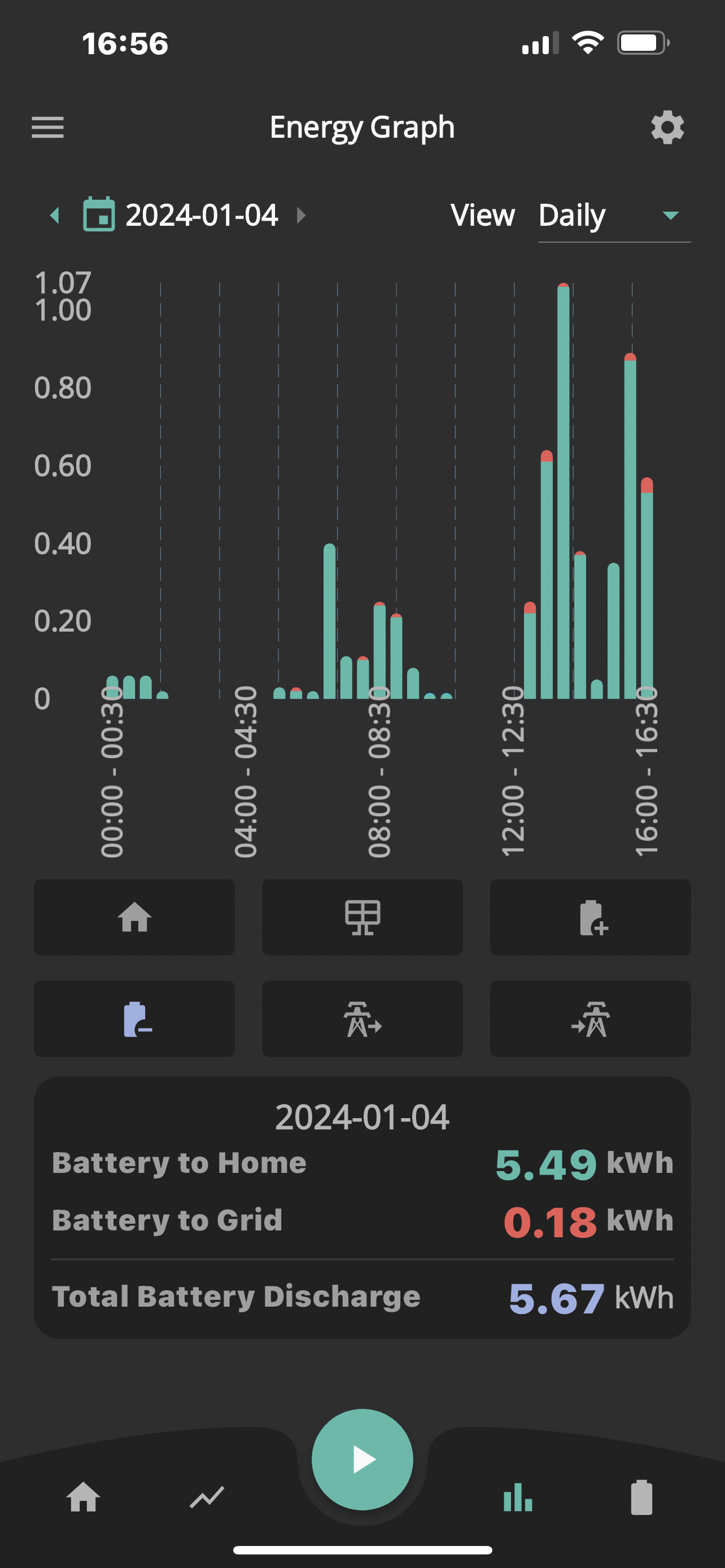Tap the green play button
725x1568 pixels.
362,1459
